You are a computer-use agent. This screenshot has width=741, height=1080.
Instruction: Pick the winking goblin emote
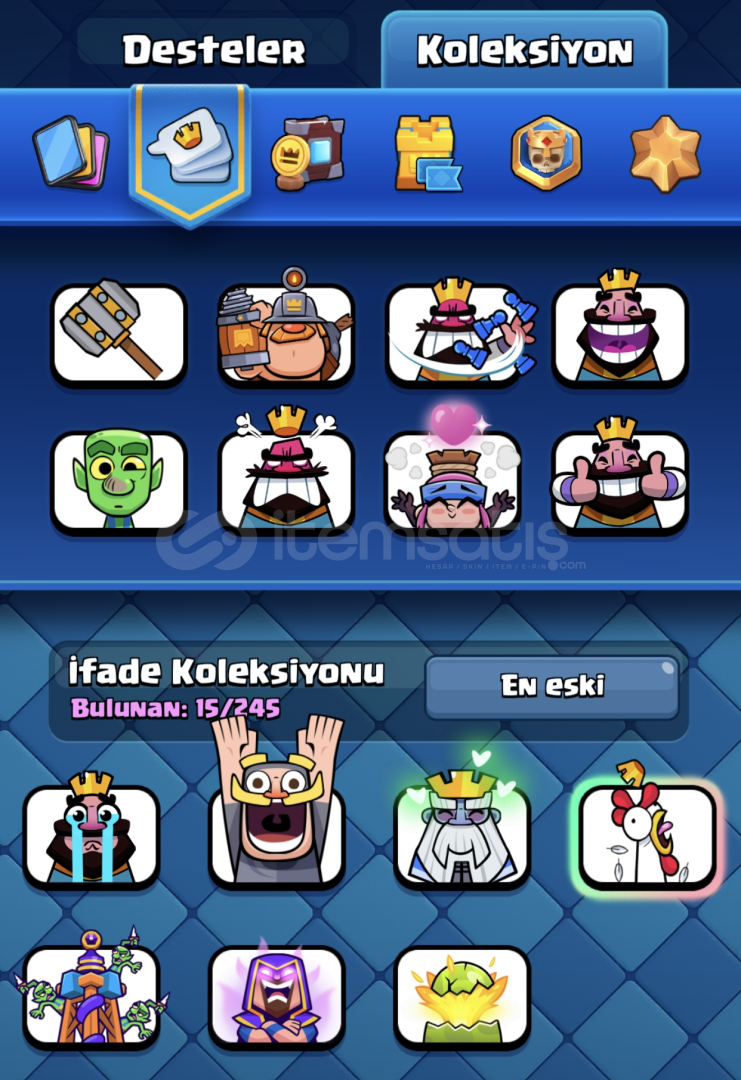(x=119, y=481)
